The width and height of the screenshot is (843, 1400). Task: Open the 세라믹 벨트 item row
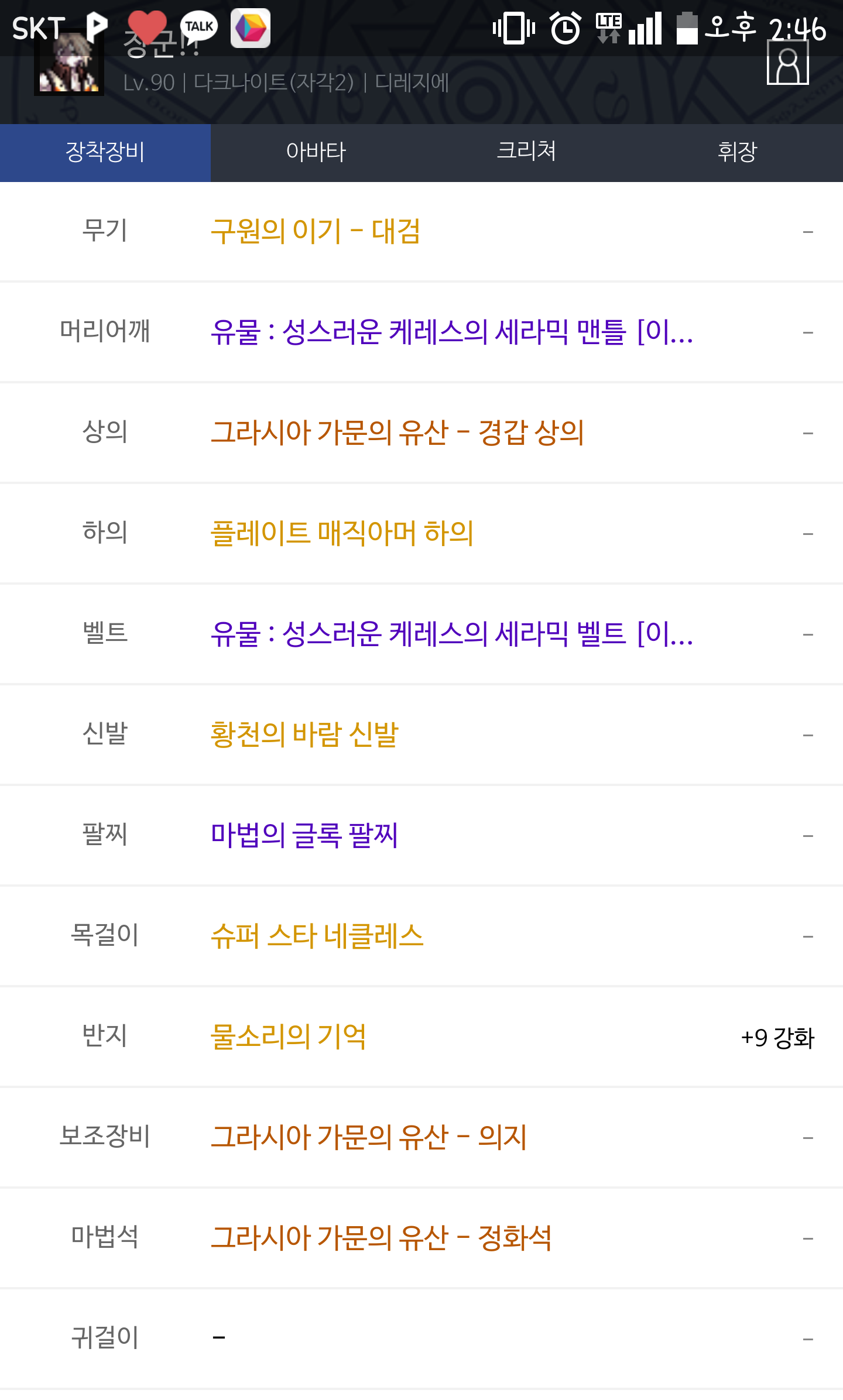[x=451, y=634]
